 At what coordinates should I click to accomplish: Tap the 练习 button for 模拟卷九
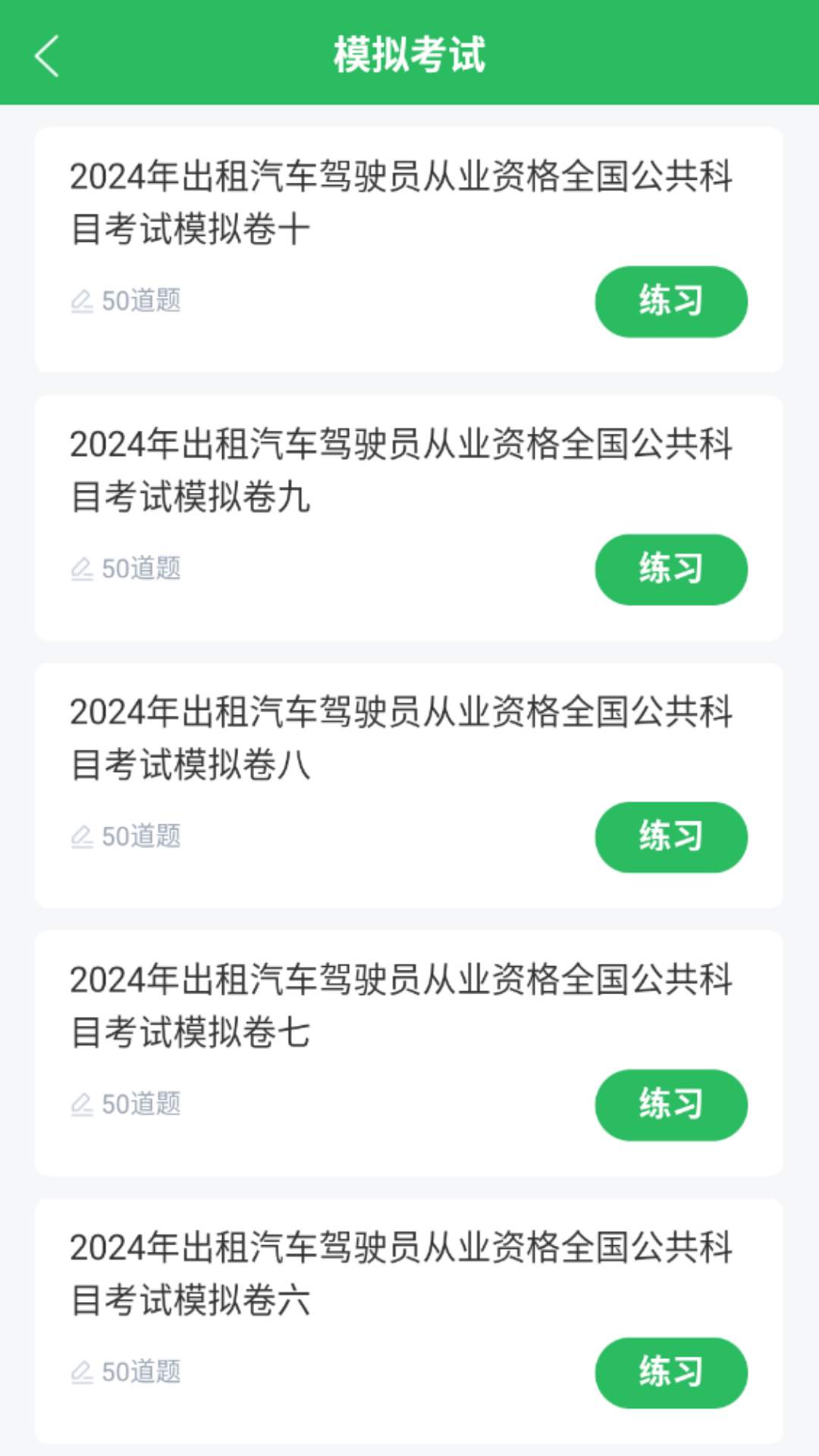[672, 569]
